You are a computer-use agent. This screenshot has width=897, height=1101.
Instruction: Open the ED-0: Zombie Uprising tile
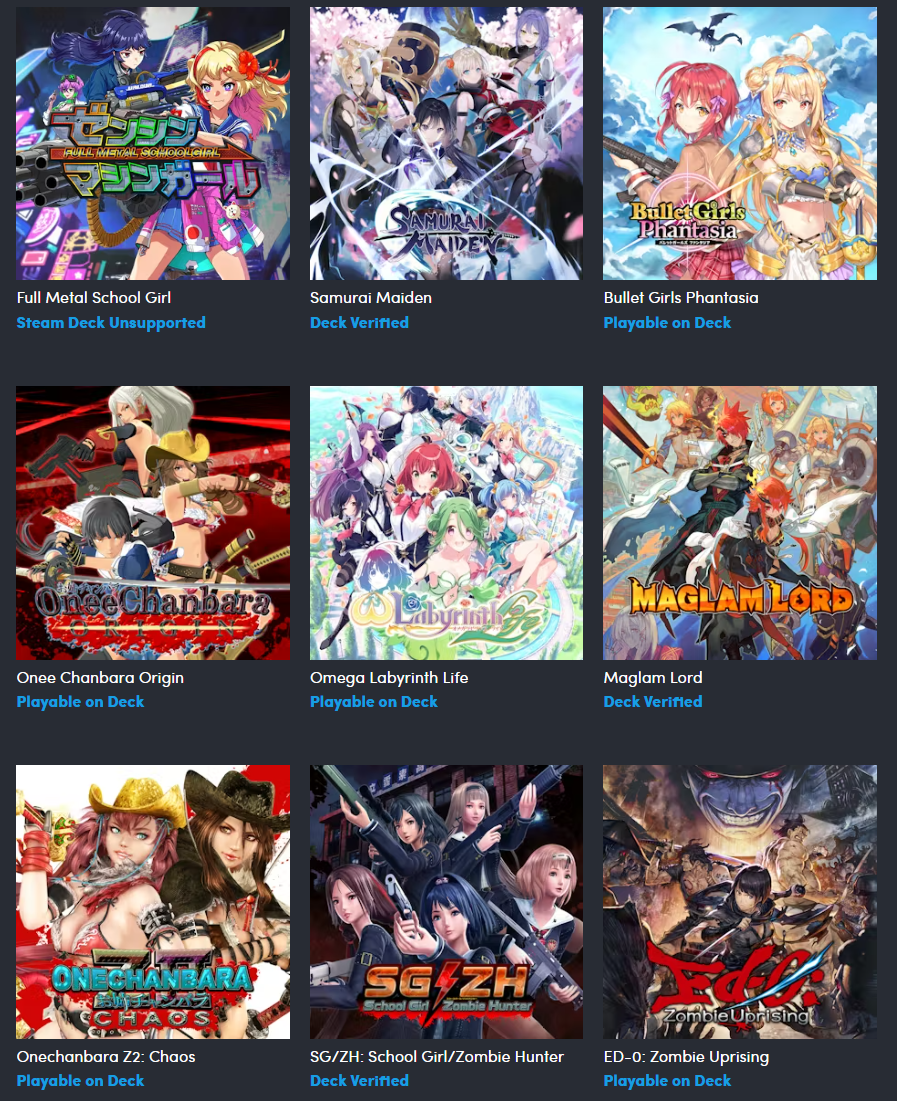739,902
